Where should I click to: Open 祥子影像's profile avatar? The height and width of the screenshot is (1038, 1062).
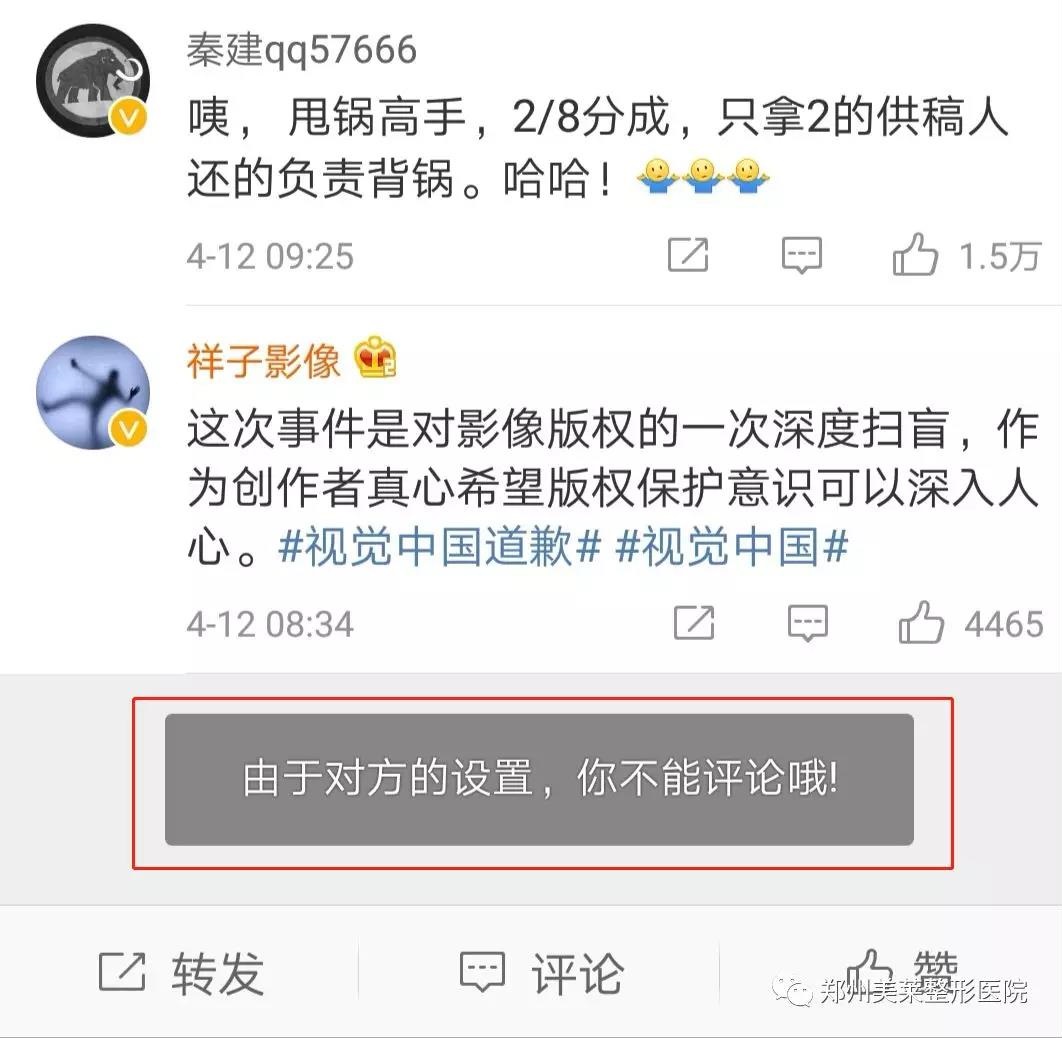92,392
